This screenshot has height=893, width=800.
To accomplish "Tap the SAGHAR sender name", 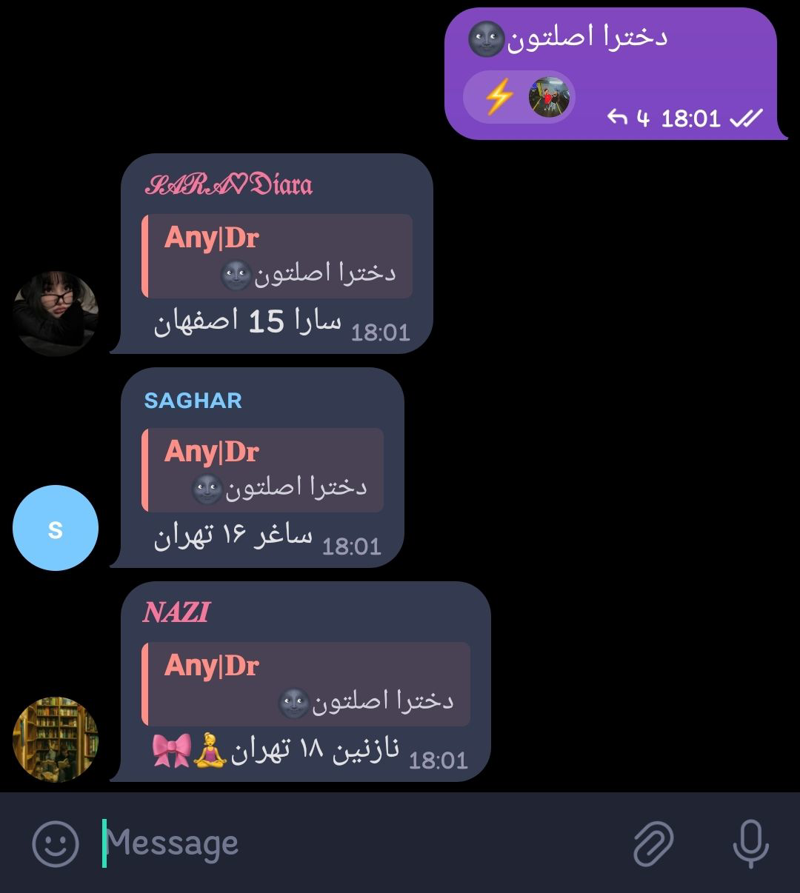I will [x=193, y=400].
